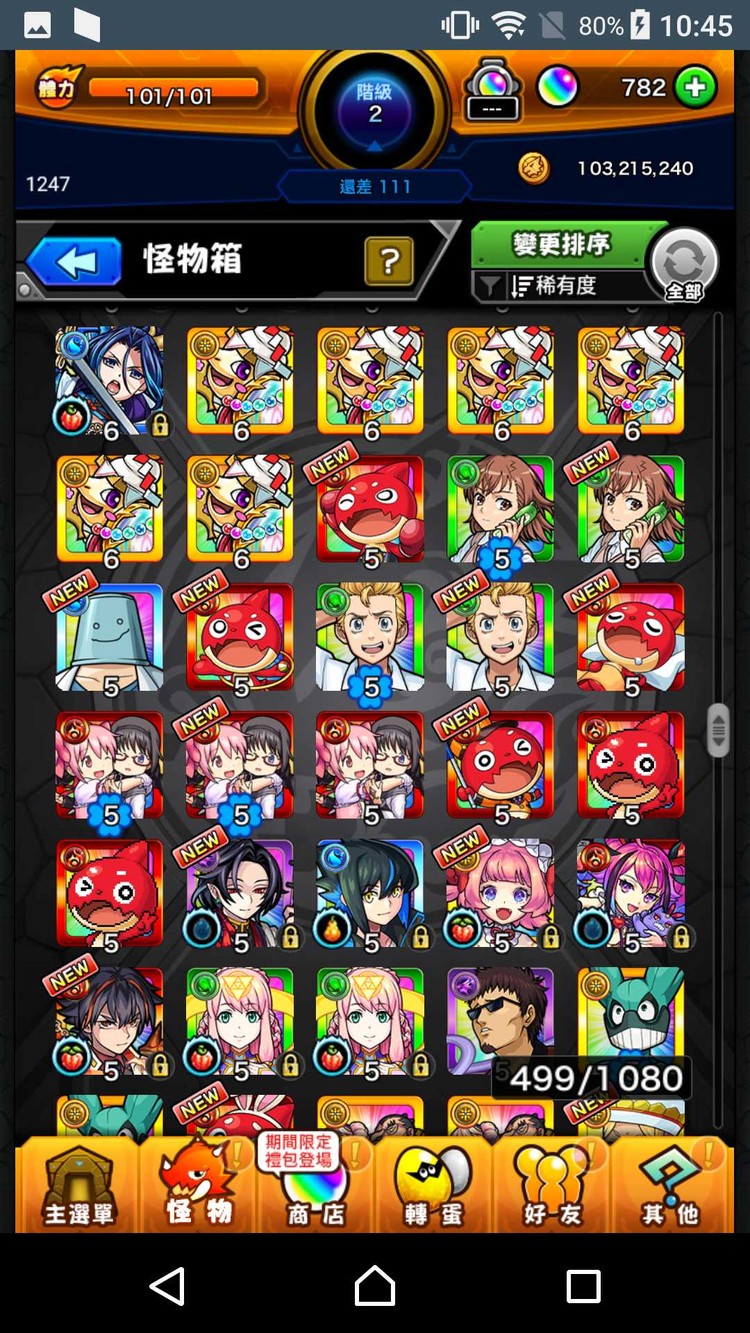This screenshot has height=1333, width=750.
Task: Select the NEW bucket-head monster
Action: tap(110, 637)
